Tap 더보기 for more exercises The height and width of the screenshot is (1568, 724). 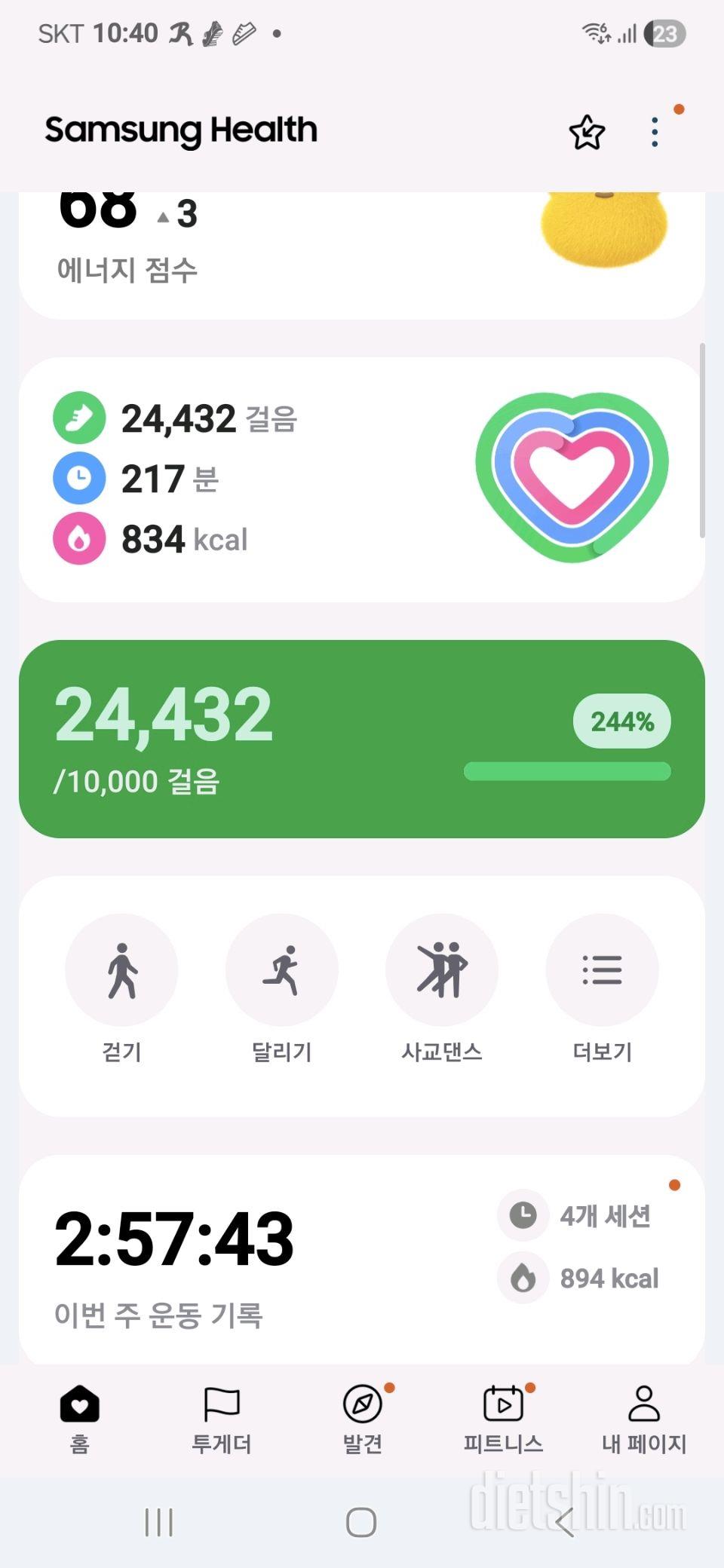pyautogui.click(x=602, y=970)
